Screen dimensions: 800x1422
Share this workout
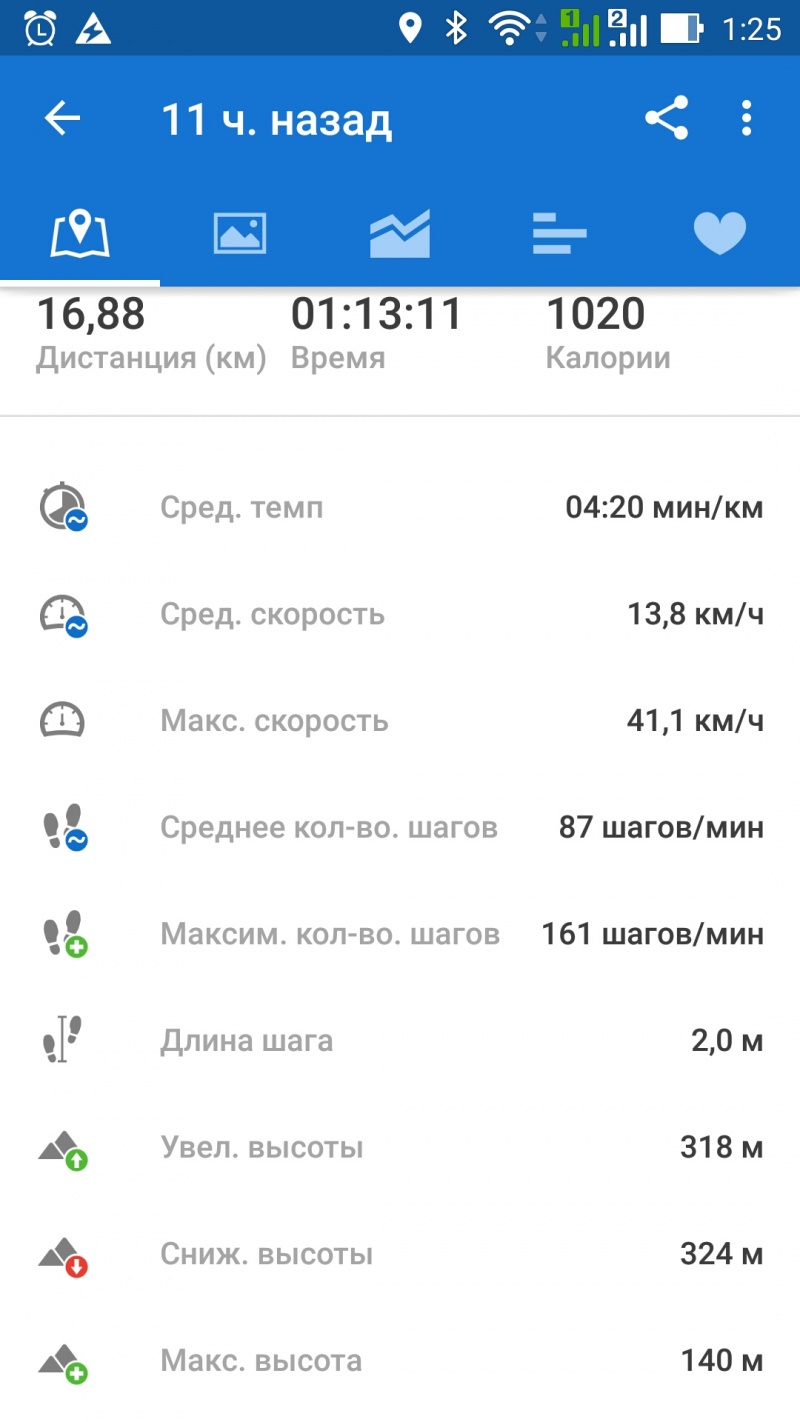coord(666,119)
